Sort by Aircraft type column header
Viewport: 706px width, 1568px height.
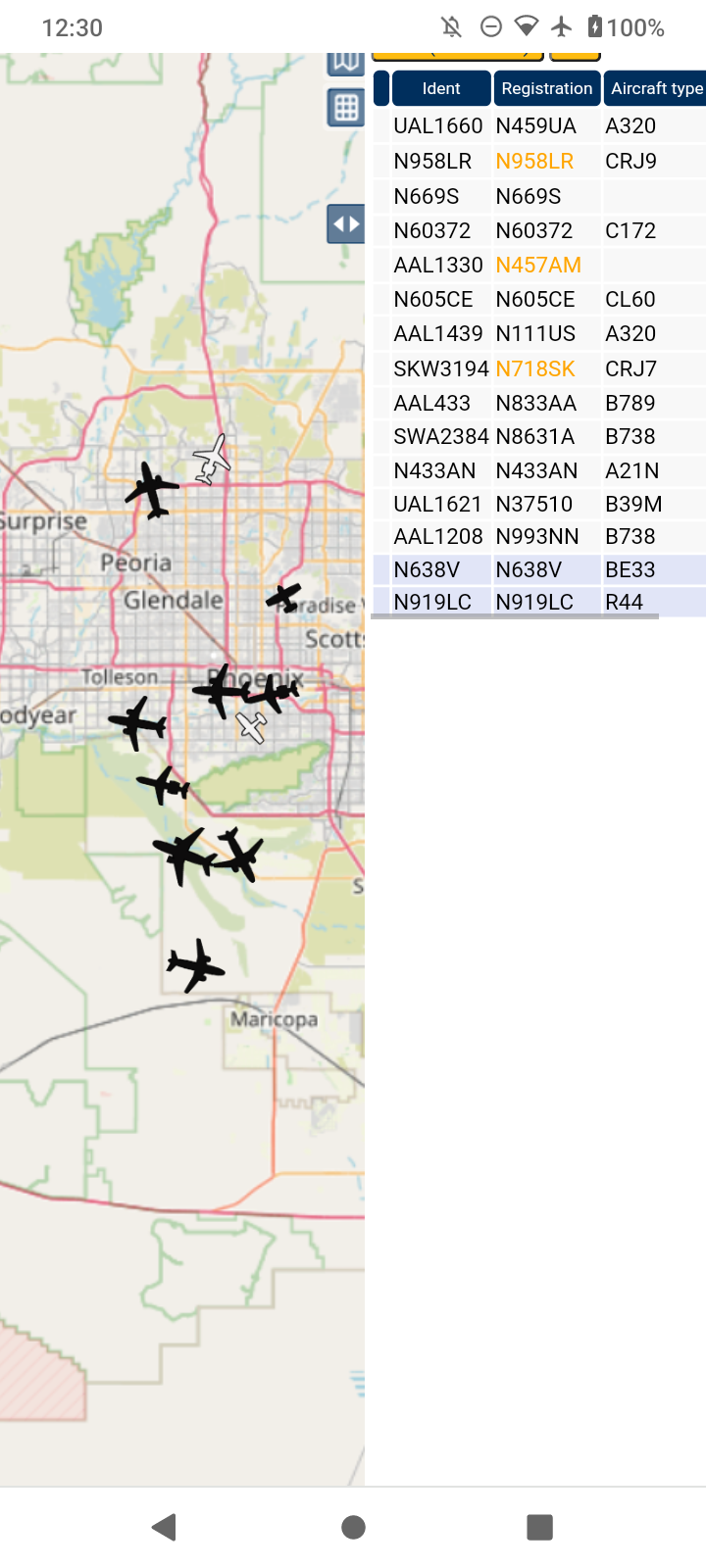pyautogui.click(x=655, y=88)
